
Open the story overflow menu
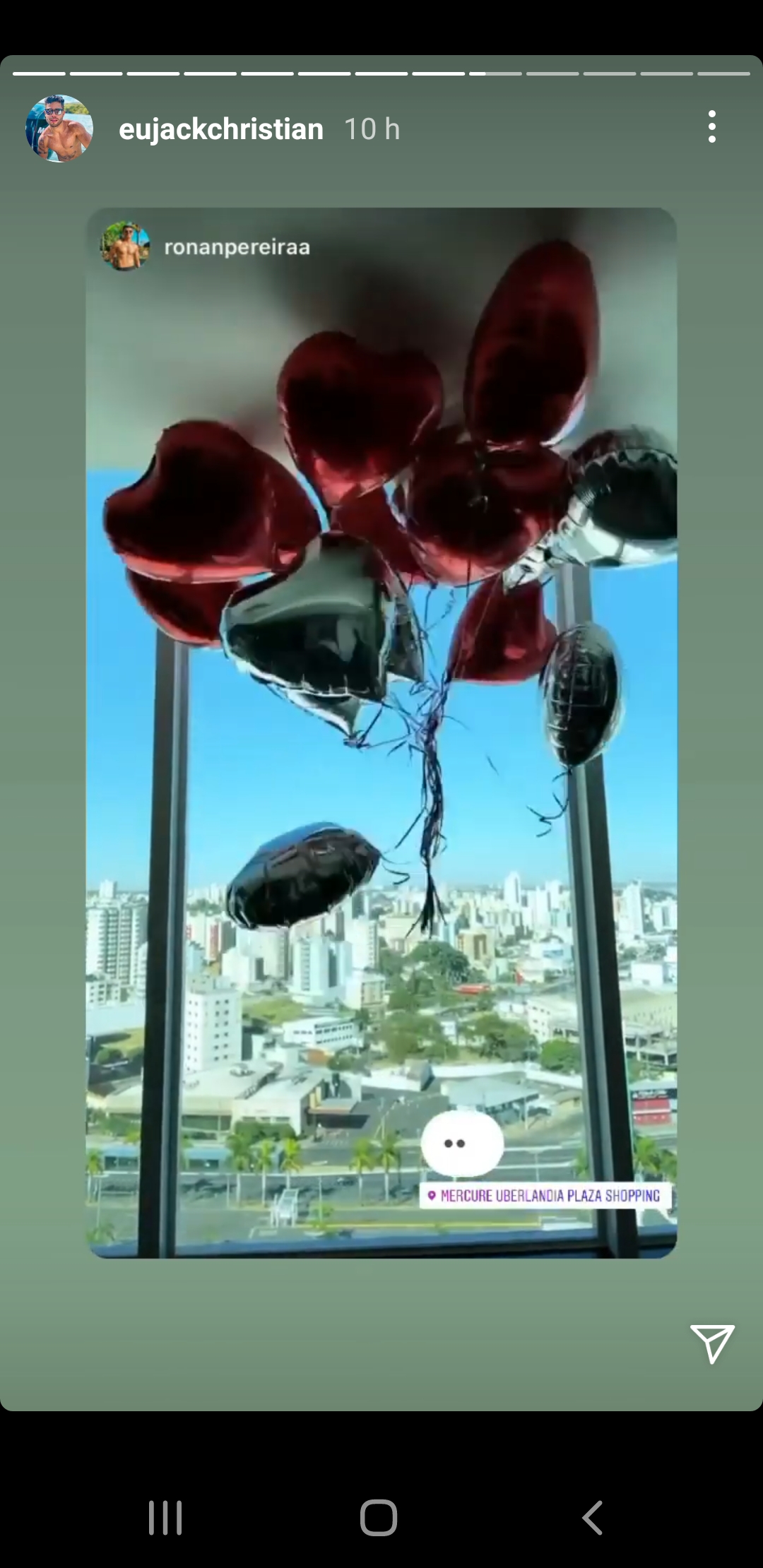pyautogui.click(x=711, y=127)
